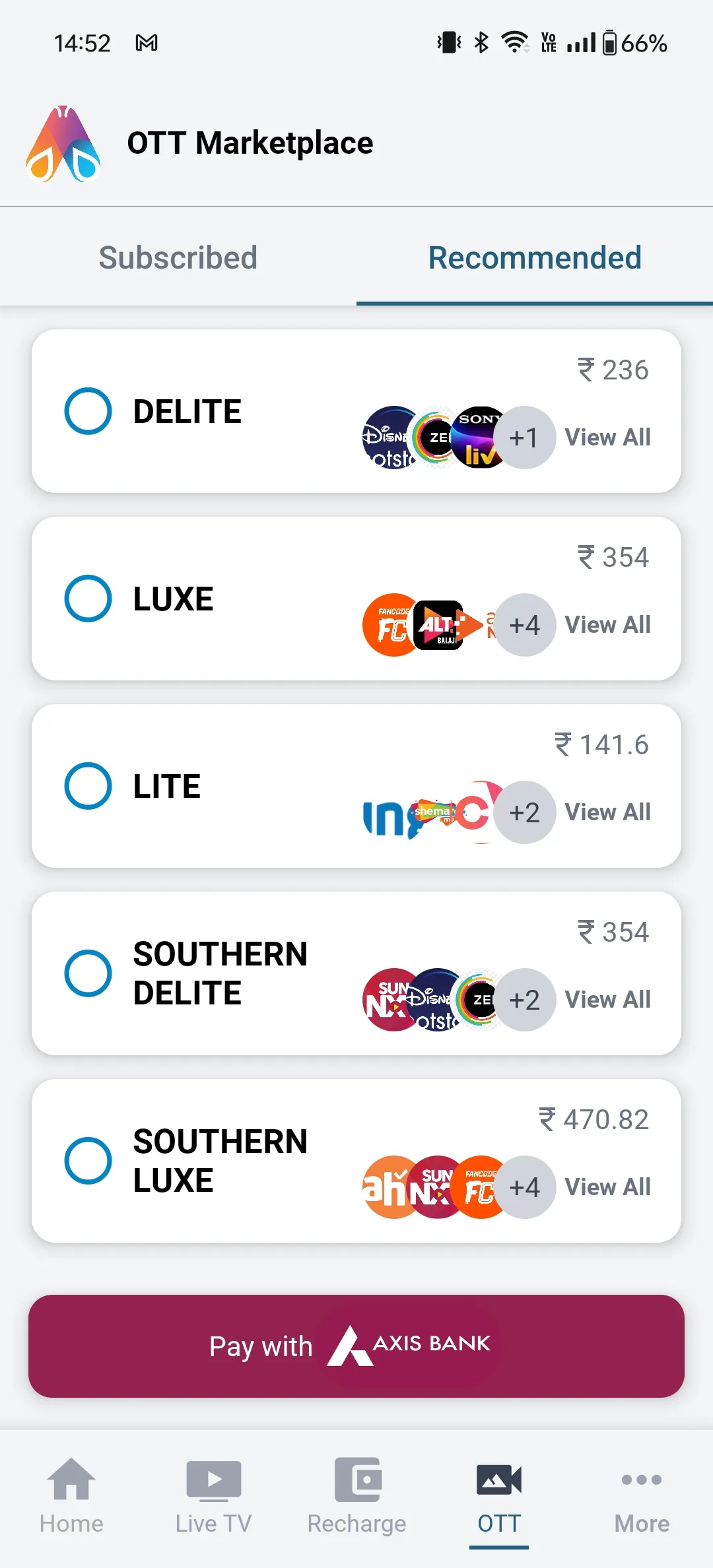Expand the +1 apps in DELITE plan

click(525, 437)
